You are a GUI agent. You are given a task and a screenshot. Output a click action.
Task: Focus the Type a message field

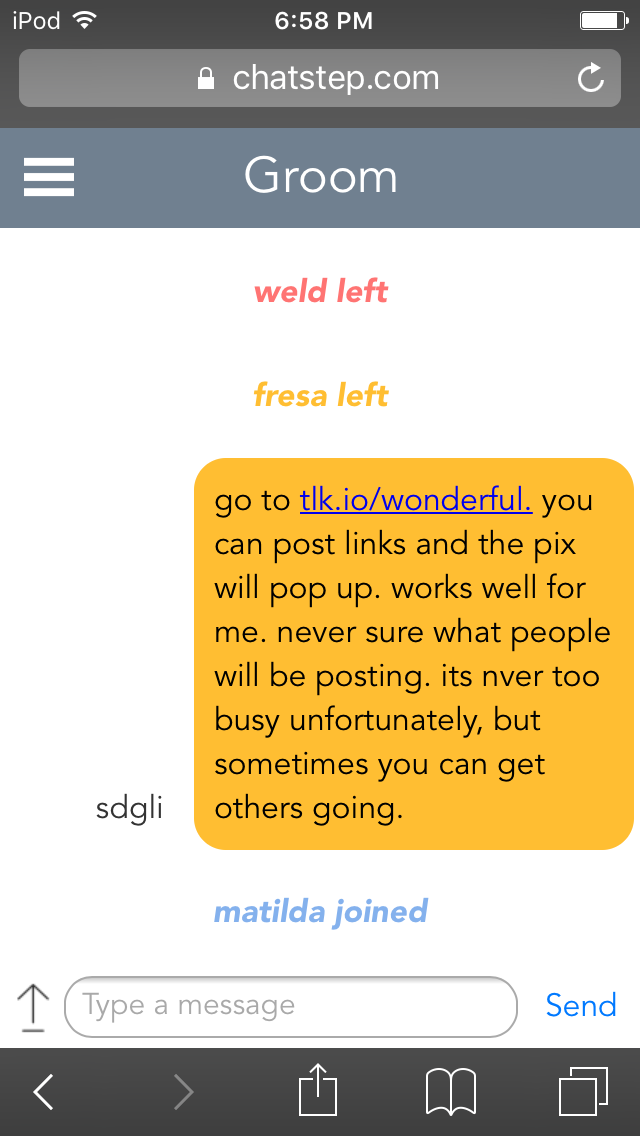290,1006
